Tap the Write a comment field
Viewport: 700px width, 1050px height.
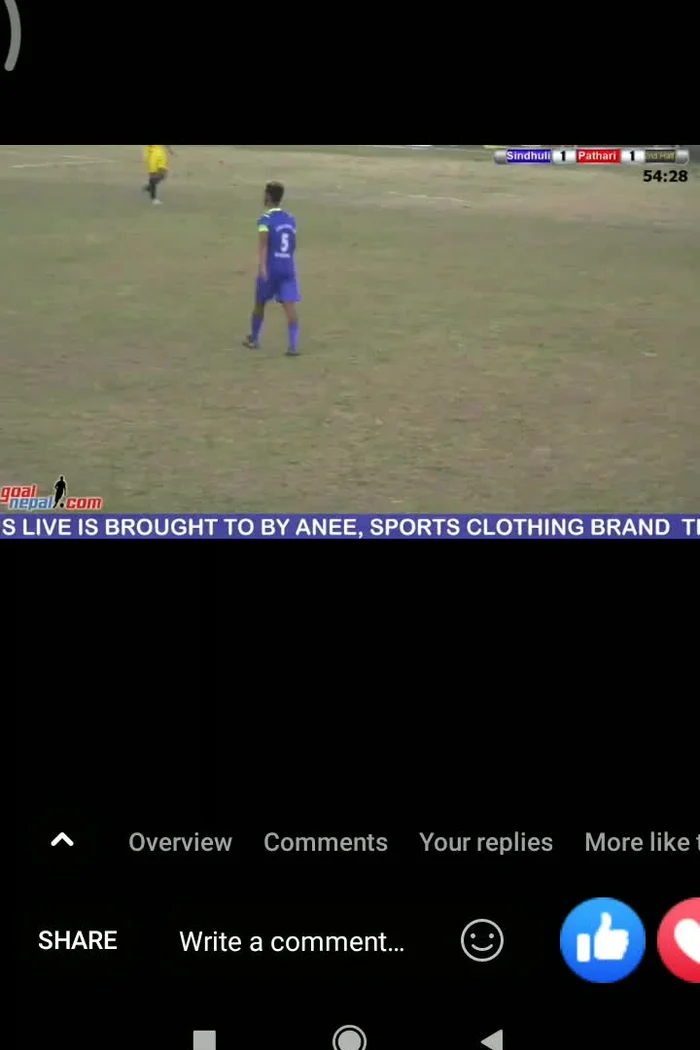[291, 942]
